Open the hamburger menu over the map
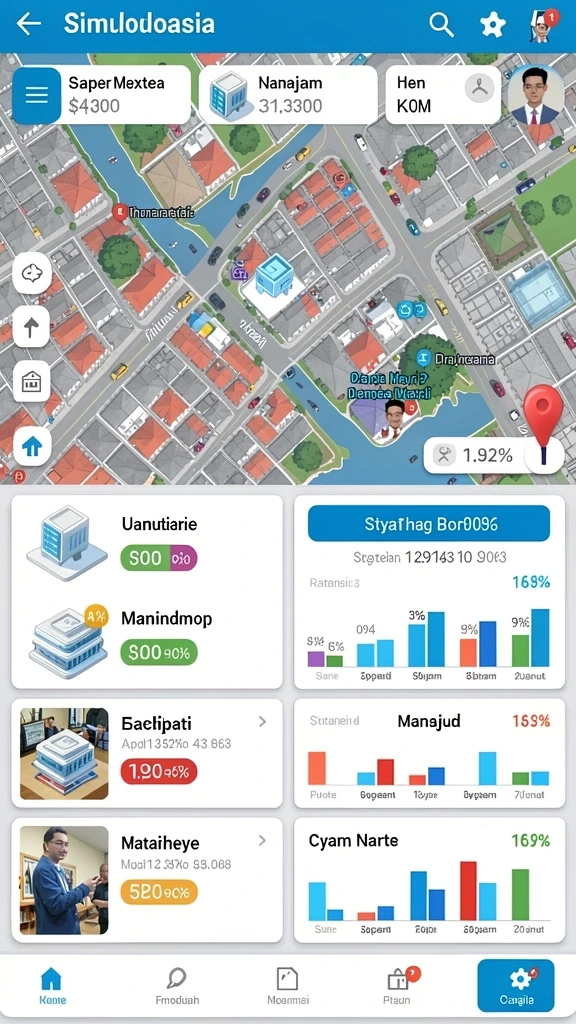576x1024 pixels. coord(37,95)
